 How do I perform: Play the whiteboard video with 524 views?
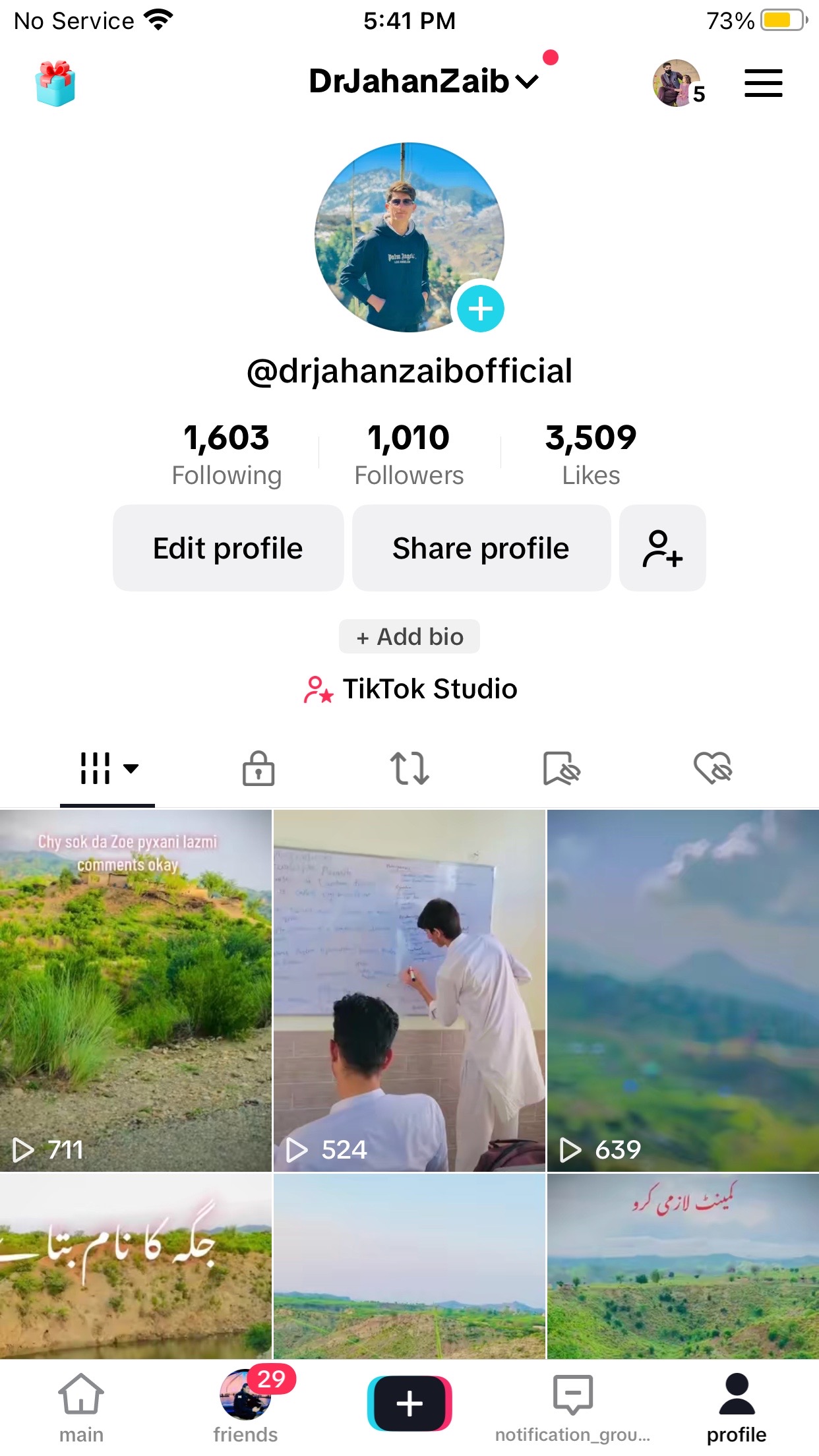coord(409,989)
